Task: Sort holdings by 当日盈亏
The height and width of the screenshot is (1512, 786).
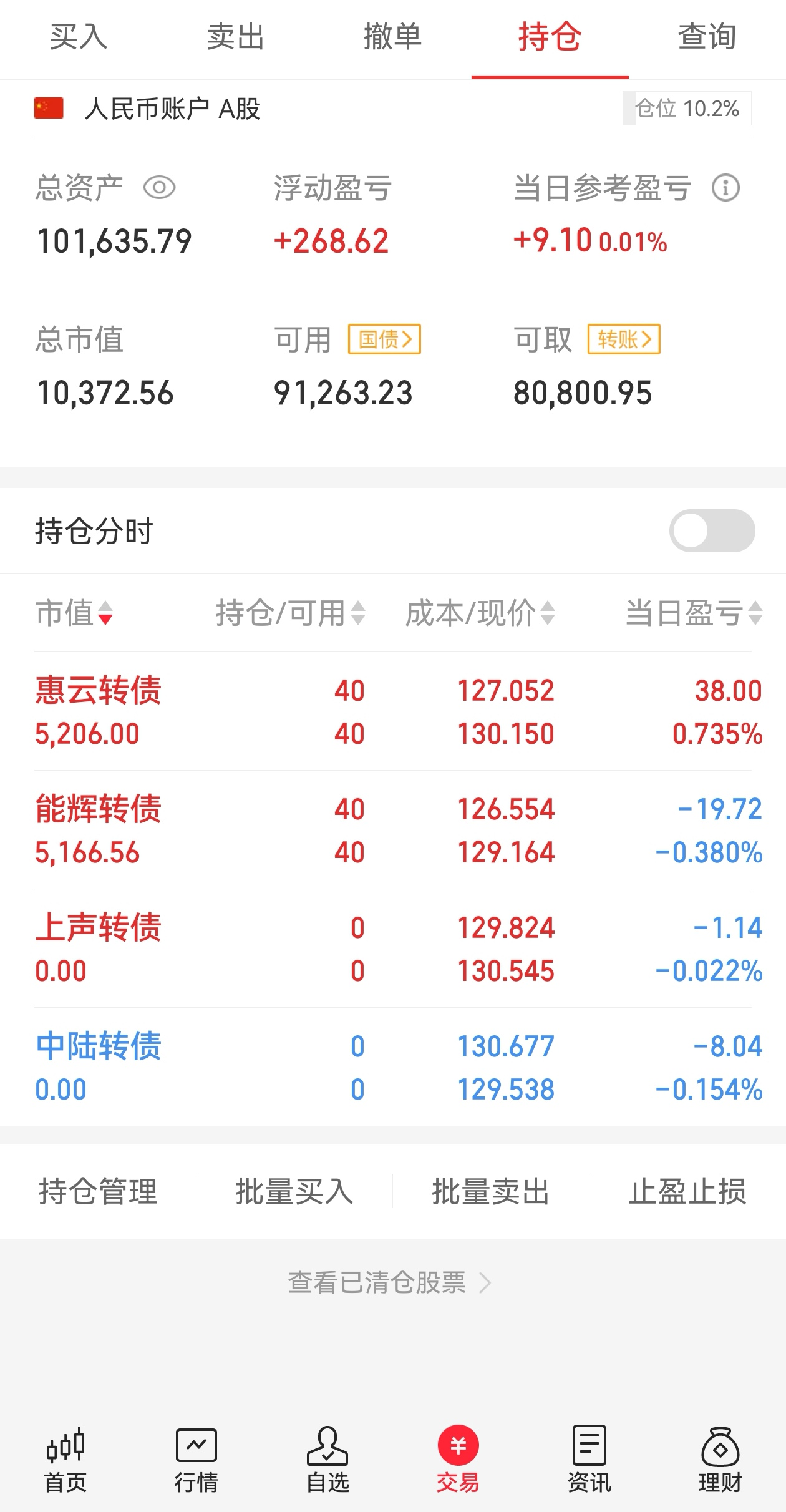Action: click(x=694, y=613)
